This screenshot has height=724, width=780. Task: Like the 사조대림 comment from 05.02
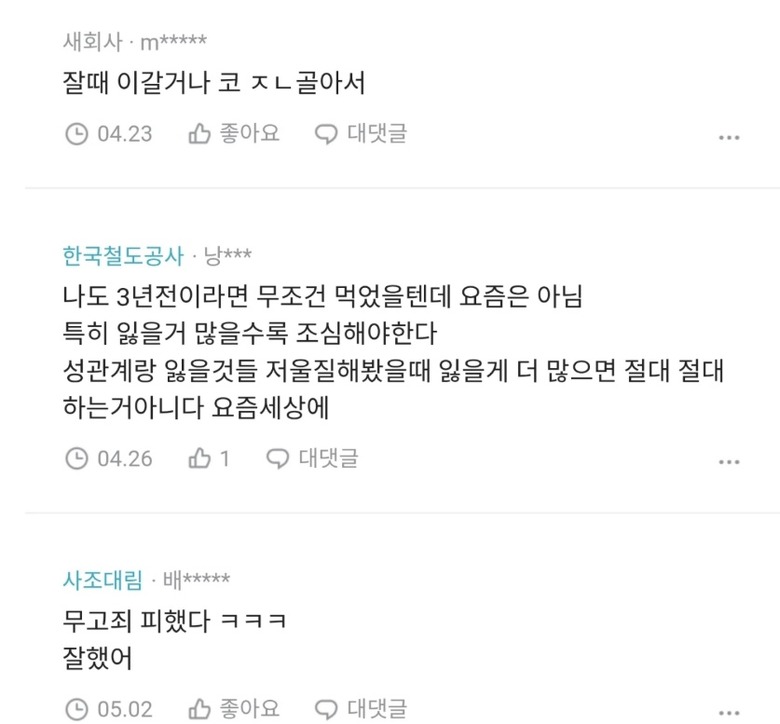click(233, 710)
